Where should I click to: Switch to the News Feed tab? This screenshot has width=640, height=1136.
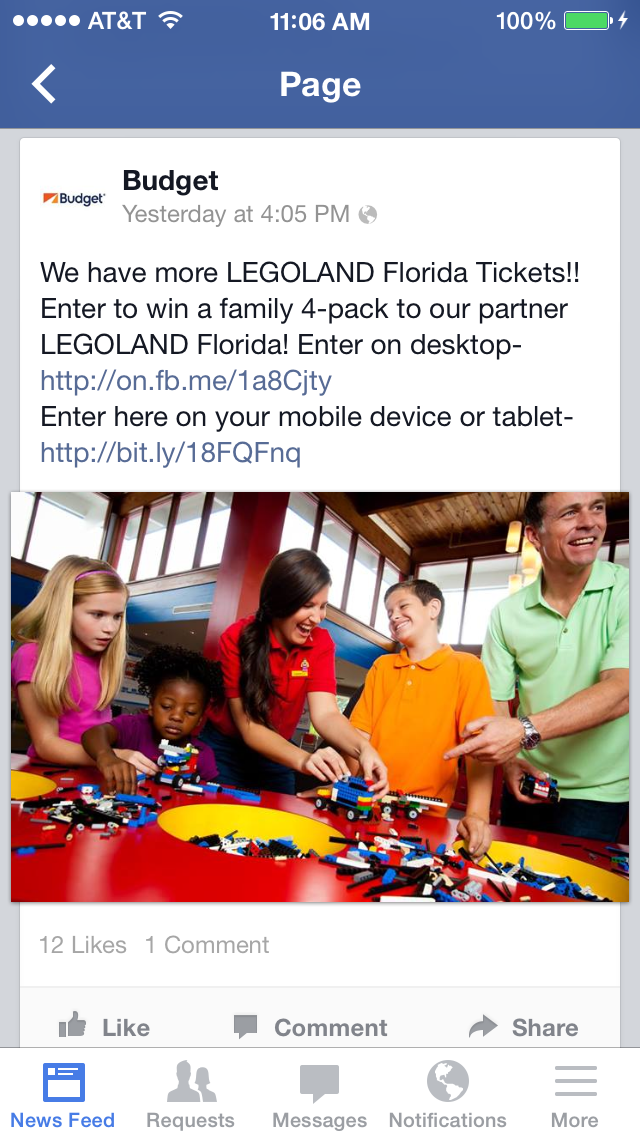[x=63, y=1094]
